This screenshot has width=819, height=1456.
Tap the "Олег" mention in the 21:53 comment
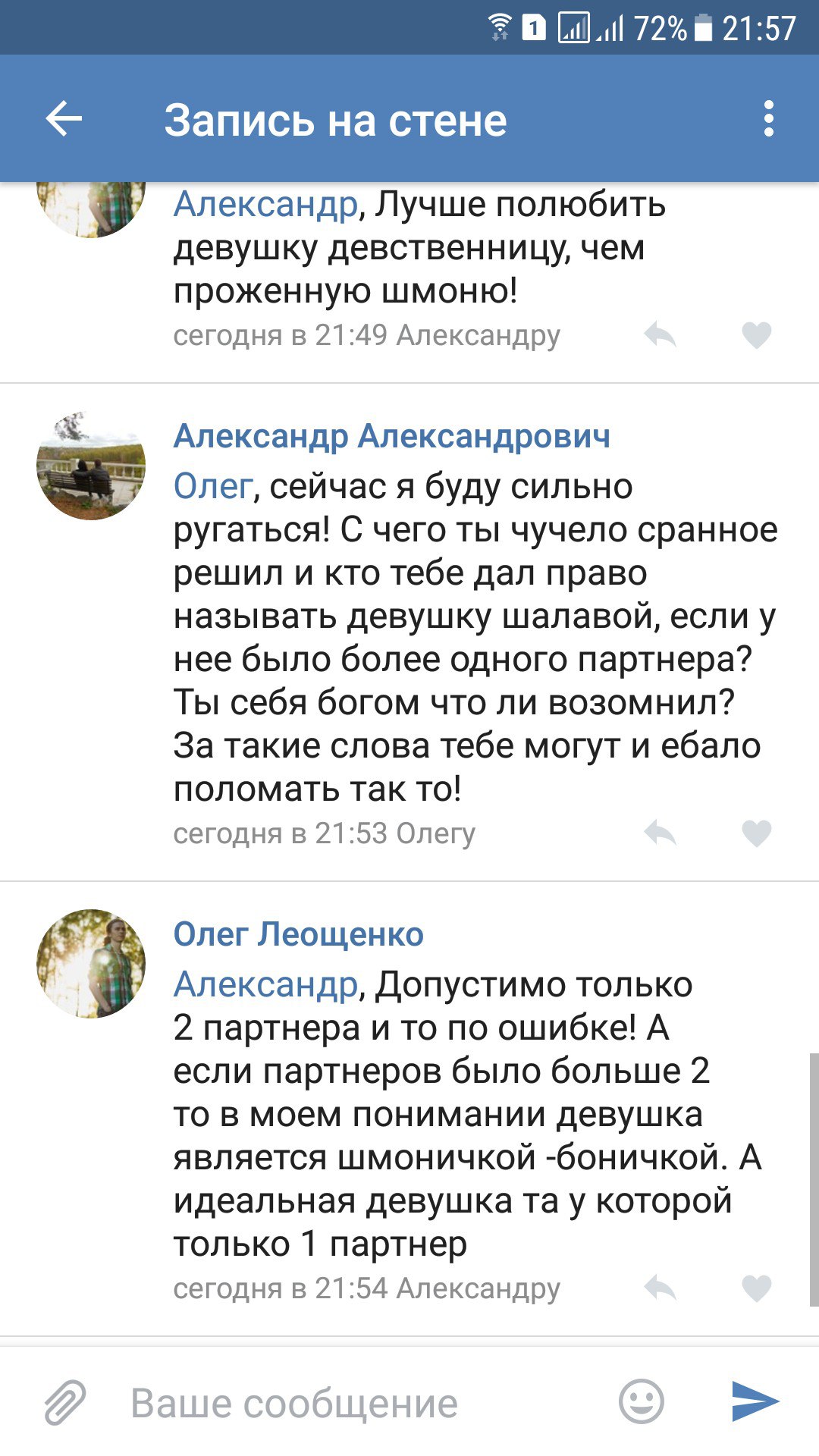point(212,486)
